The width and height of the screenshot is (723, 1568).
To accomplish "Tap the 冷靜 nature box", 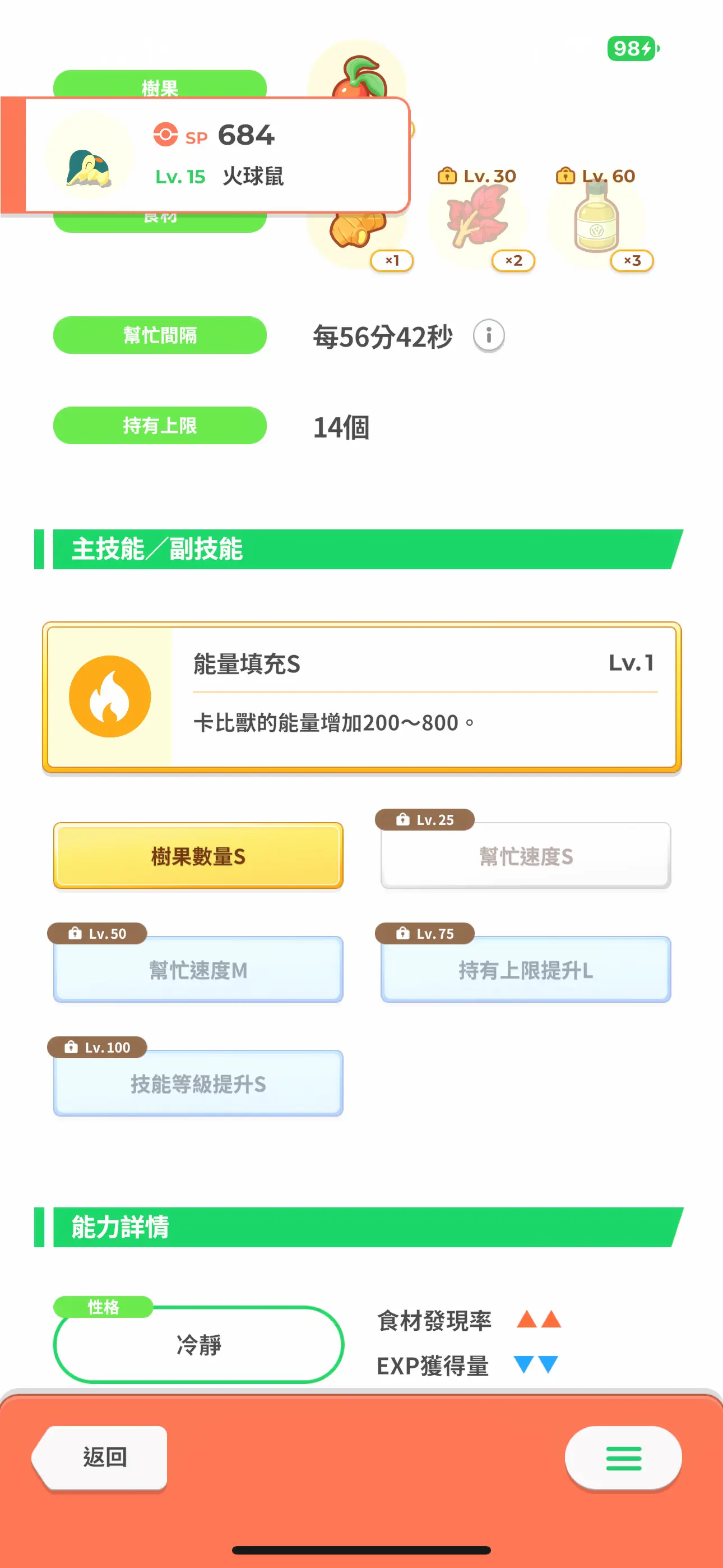I will 198,1344.
